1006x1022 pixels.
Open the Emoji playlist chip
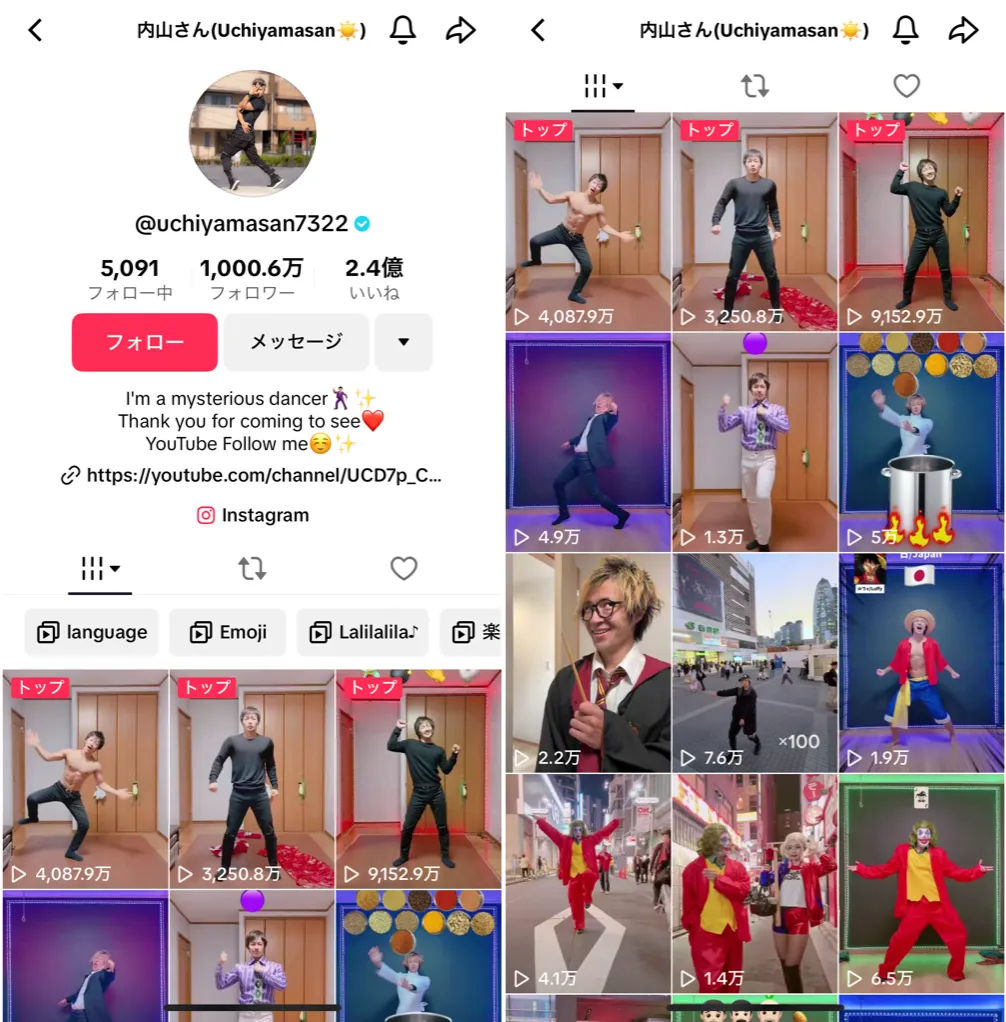click(x=228, y=632)
